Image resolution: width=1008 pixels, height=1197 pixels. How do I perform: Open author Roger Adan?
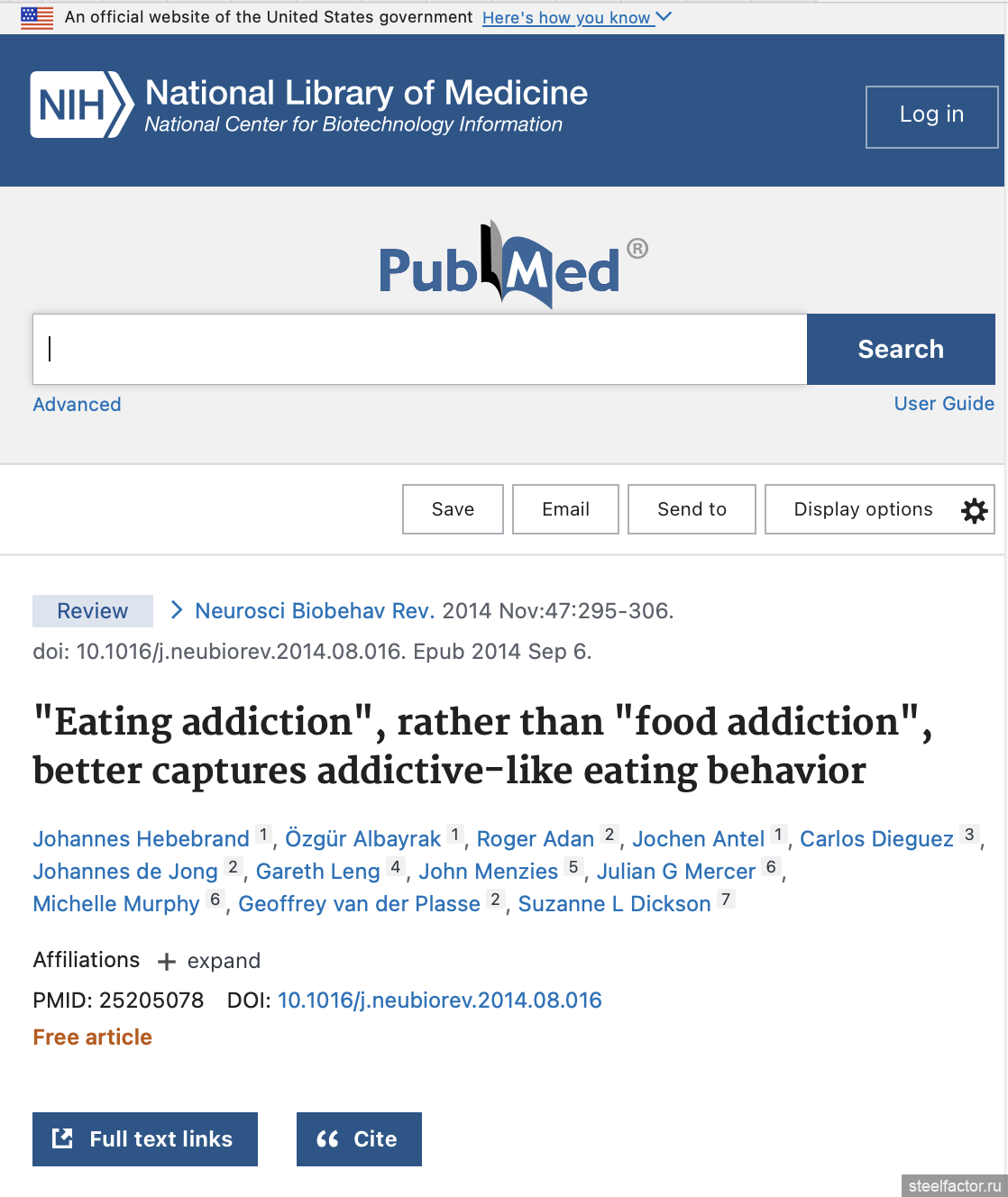(x=535, y=839)
